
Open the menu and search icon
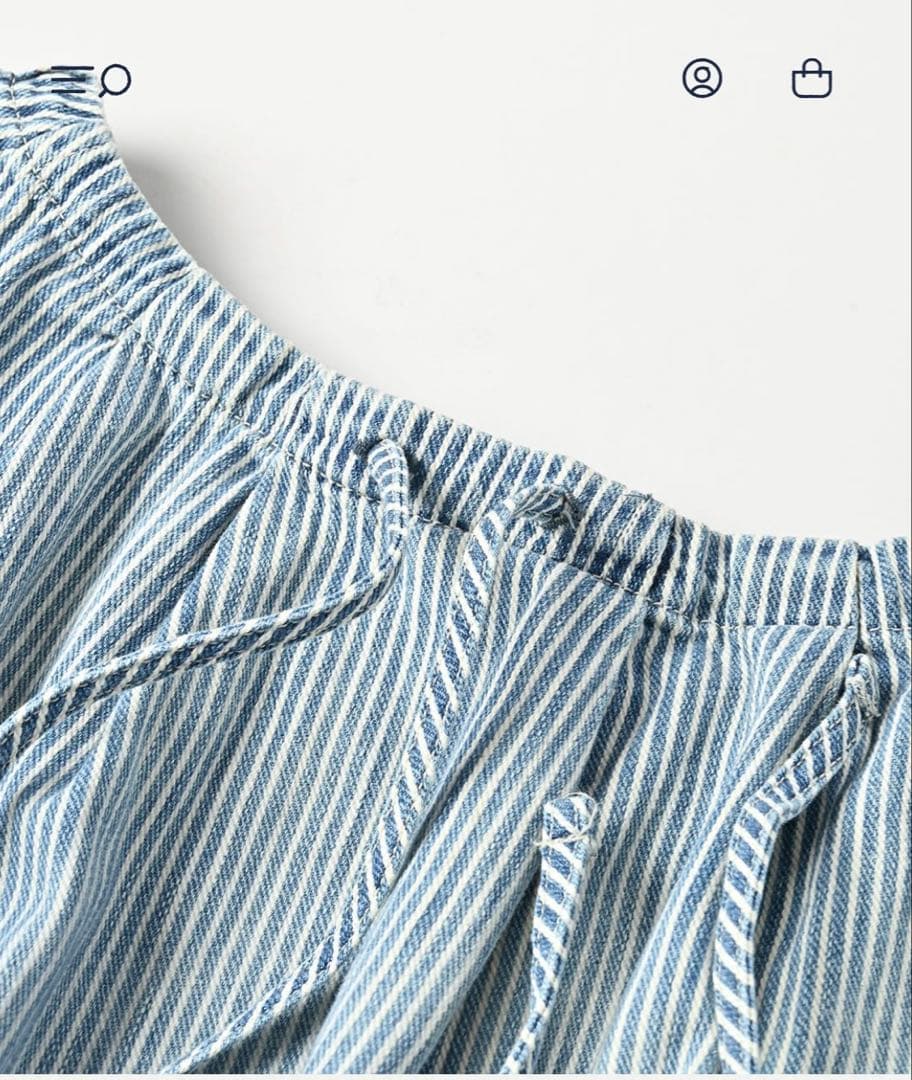pyautogui.click(x=91, y=80)
